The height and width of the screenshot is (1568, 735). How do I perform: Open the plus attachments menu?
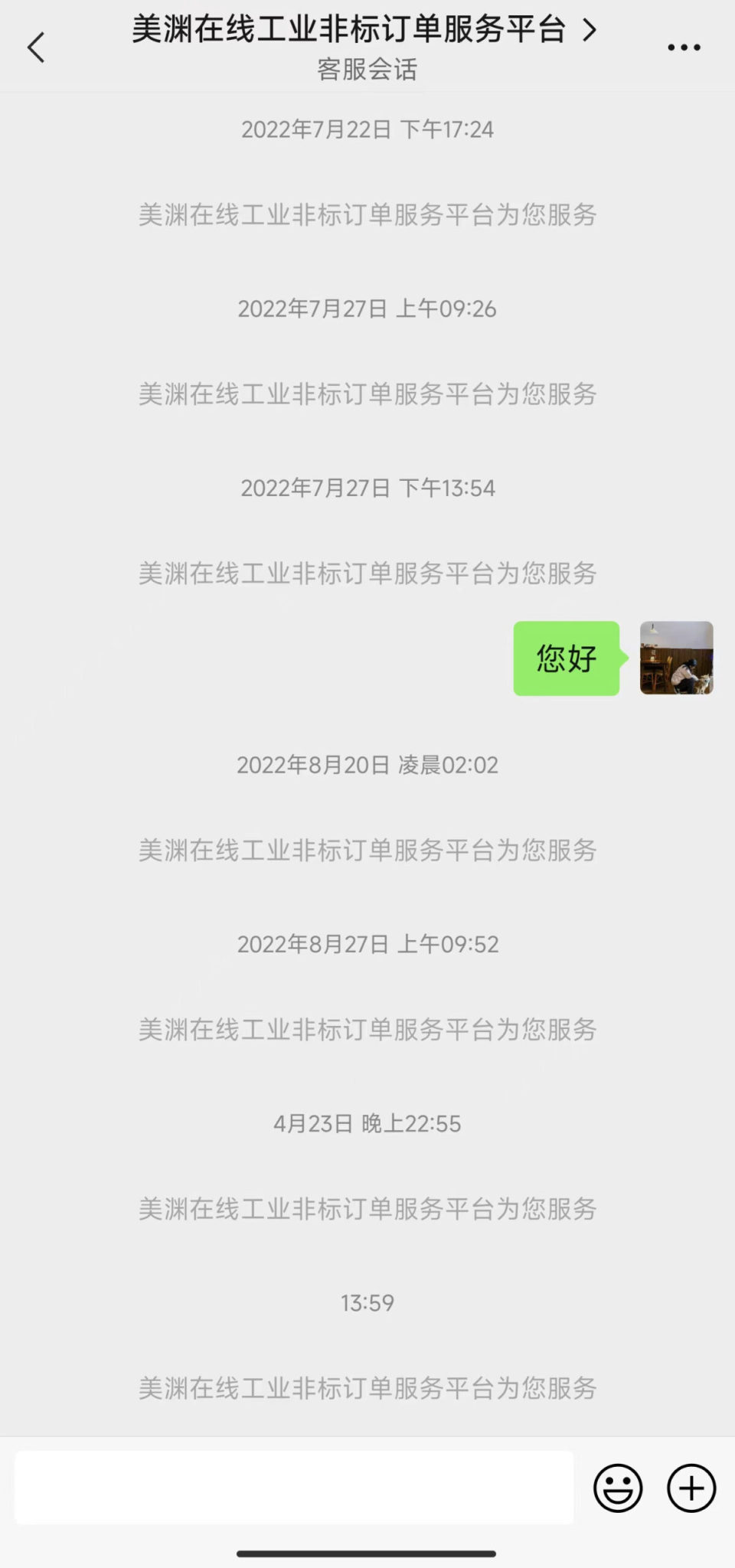click(691, 1488)
